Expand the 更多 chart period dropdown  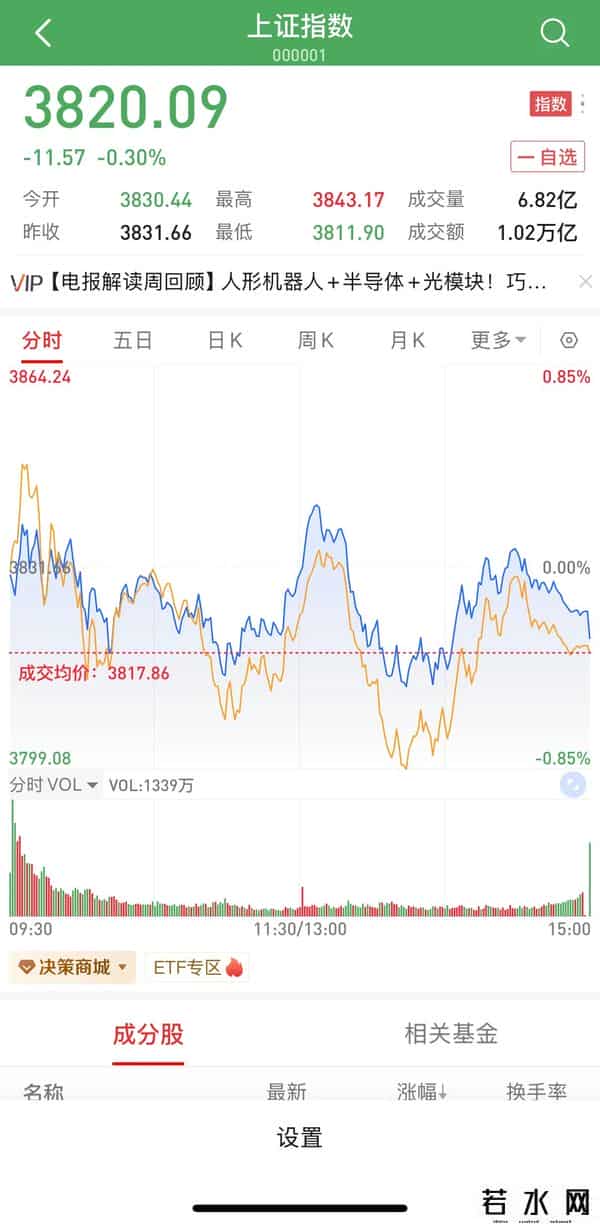tap(498, 341)
